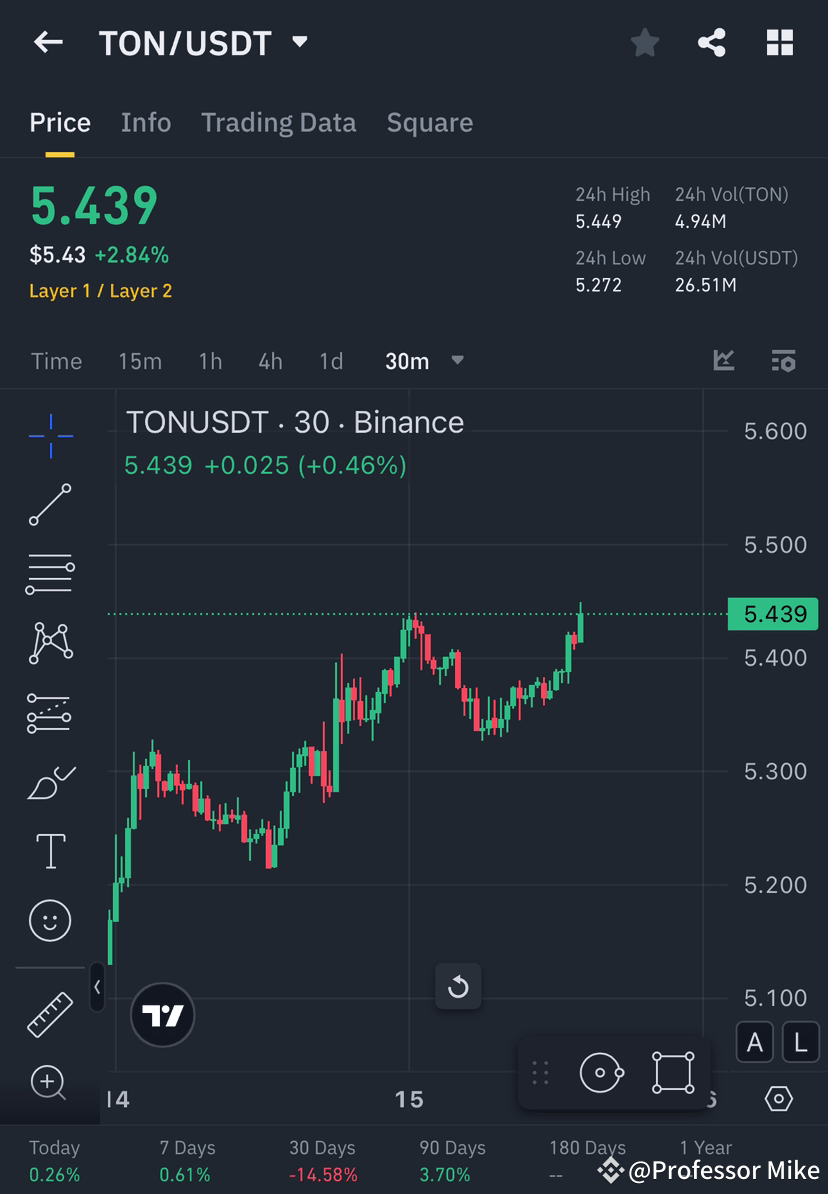Open the TON/USDT pair selector dropdown
Viewport: 828px width, 1194px height.
(297, 42)
